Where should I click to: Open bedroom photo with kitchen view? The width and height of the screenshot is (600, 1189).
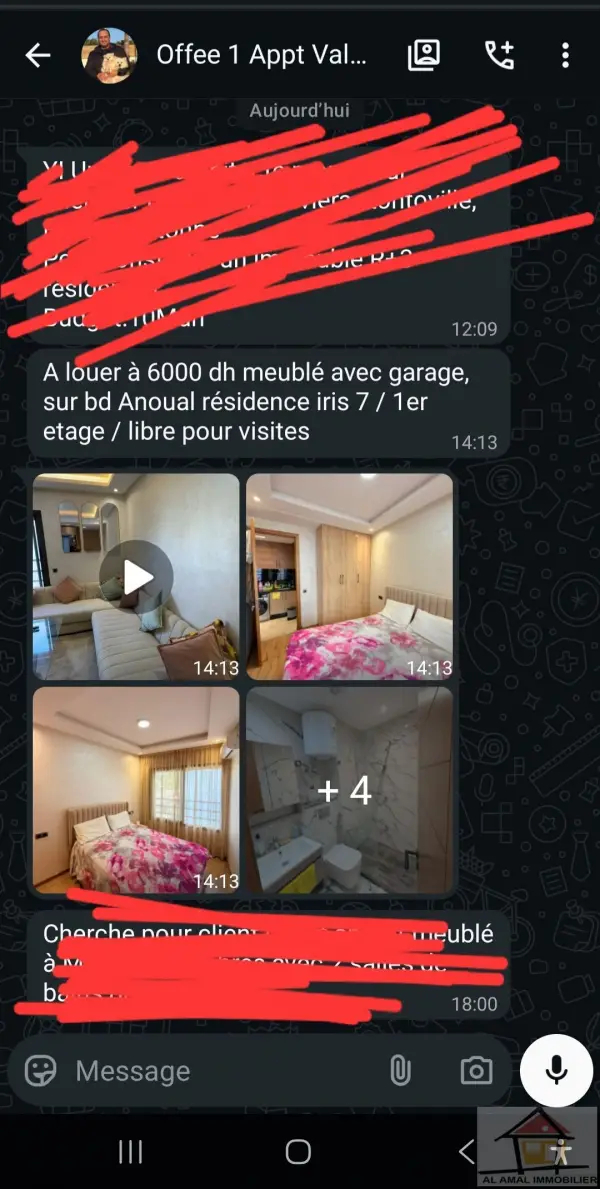pyautogui.click(x=349, y=576)
